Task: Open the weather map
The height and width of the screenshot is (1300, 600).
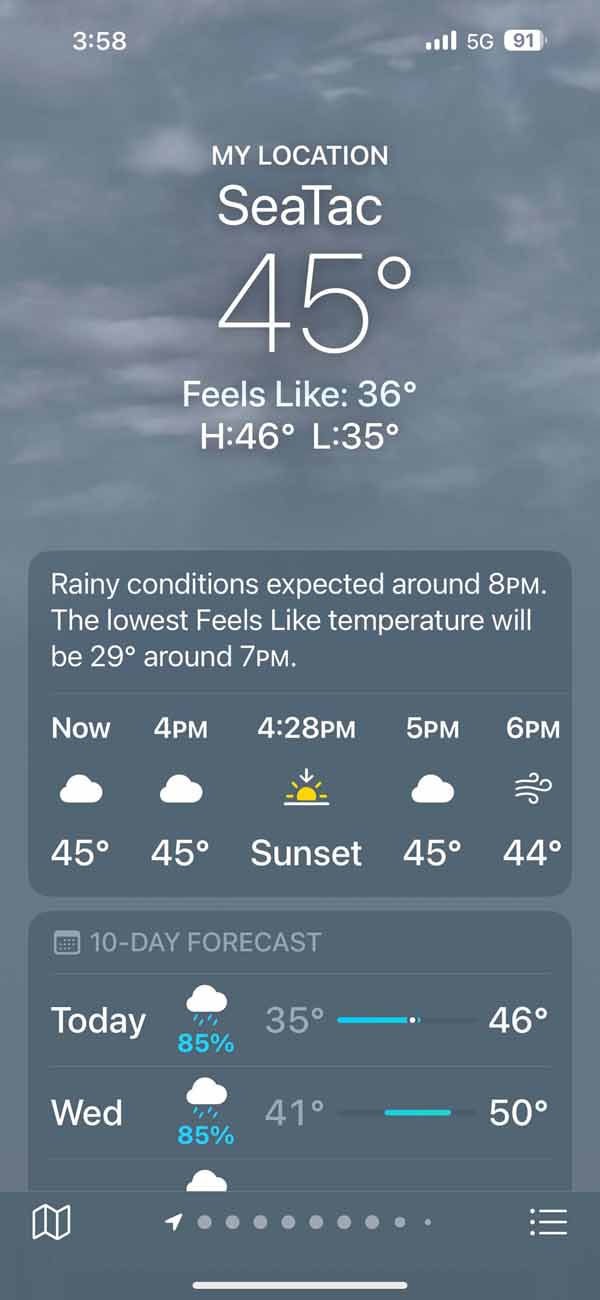Action: 51,1221
